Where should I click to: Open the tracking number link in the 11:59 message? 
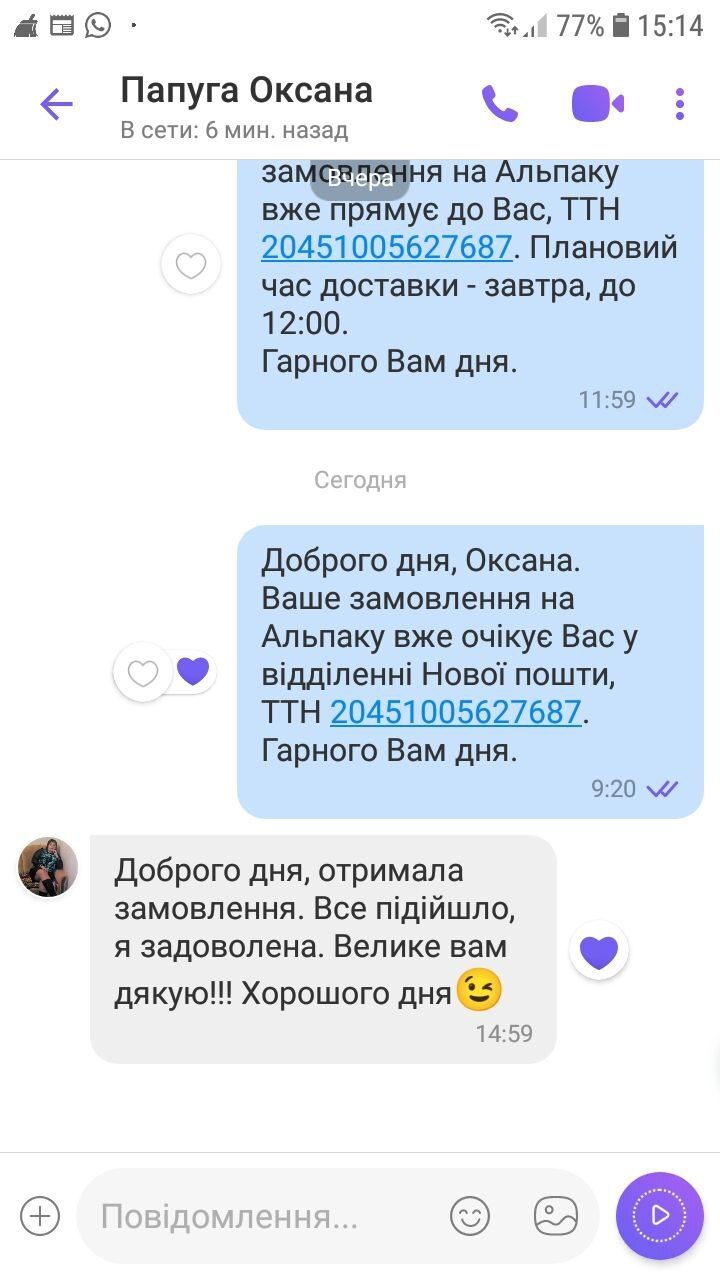pos(387,246)
